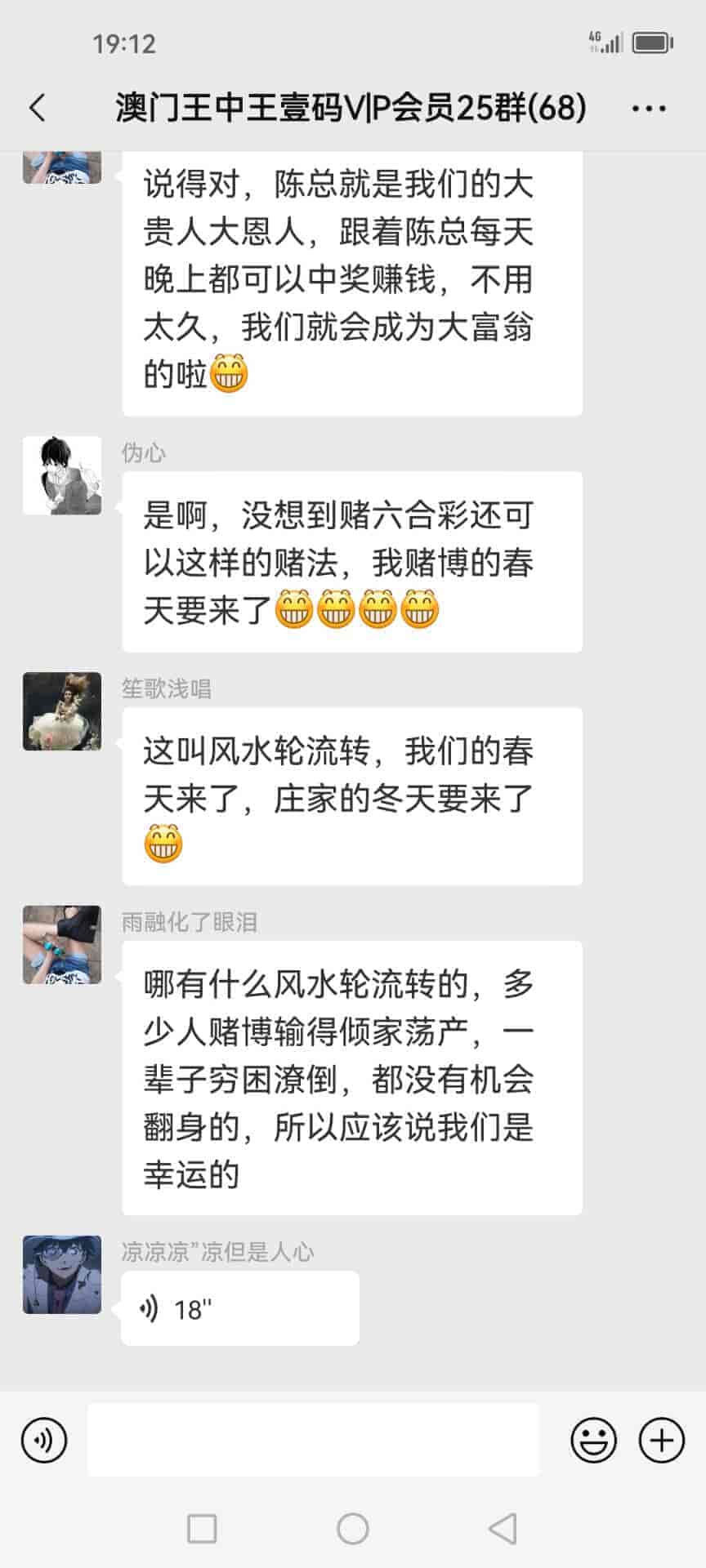706x1568 pixels.
Task: View 笙歌浅唱's profile avatar
Action: coord(62,711)
